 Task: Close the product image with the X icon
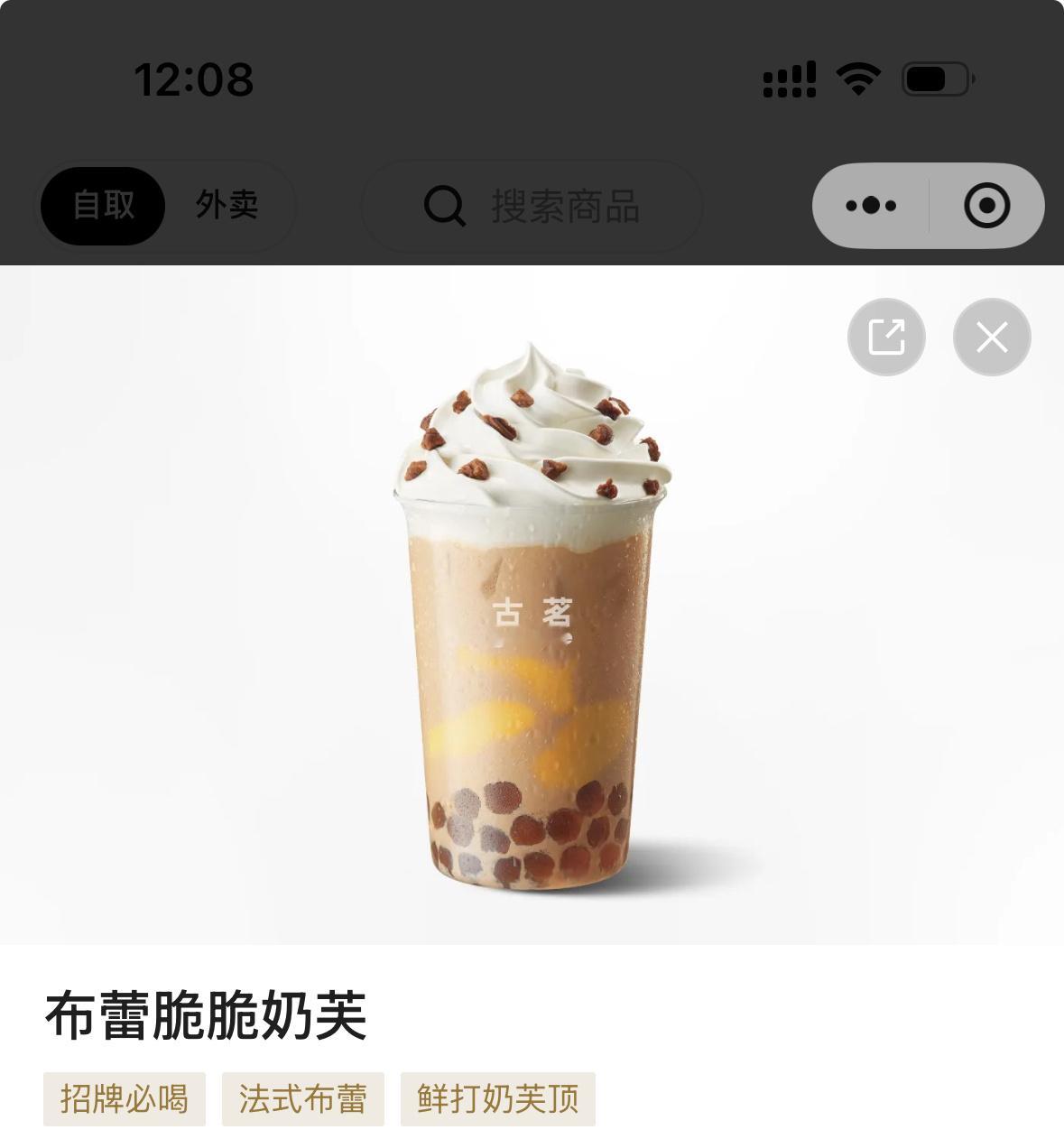(x=991, y=336)
